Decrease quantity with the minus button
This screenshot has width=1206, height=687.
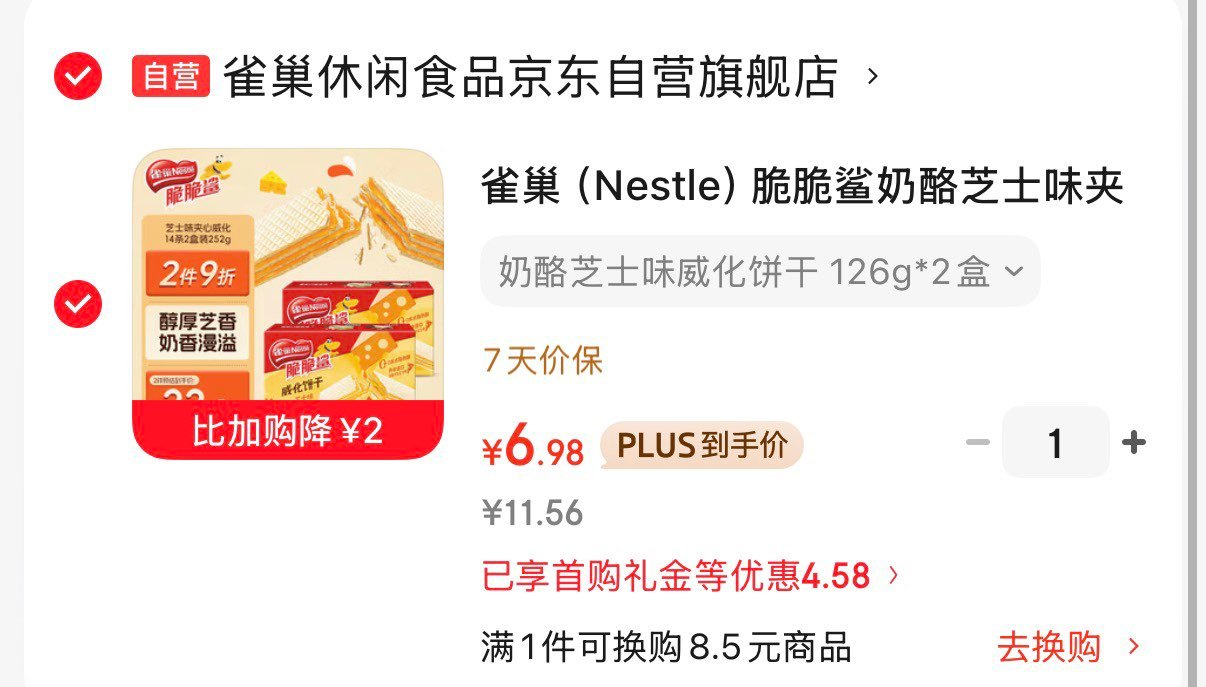(977, 442)
